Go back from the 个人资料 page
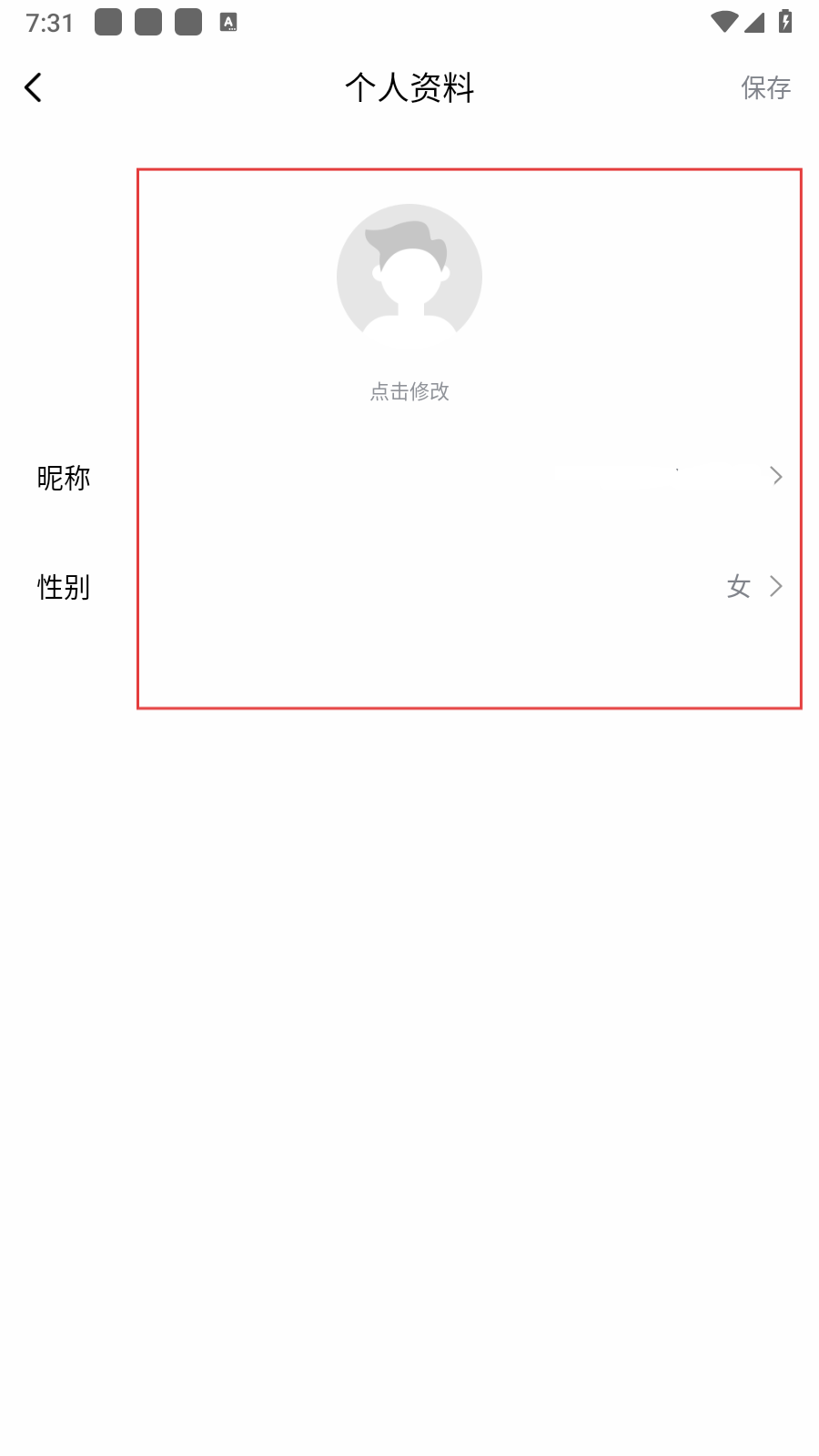The width and height of the screenshot is (819, 1456). [x=34, y=88]
